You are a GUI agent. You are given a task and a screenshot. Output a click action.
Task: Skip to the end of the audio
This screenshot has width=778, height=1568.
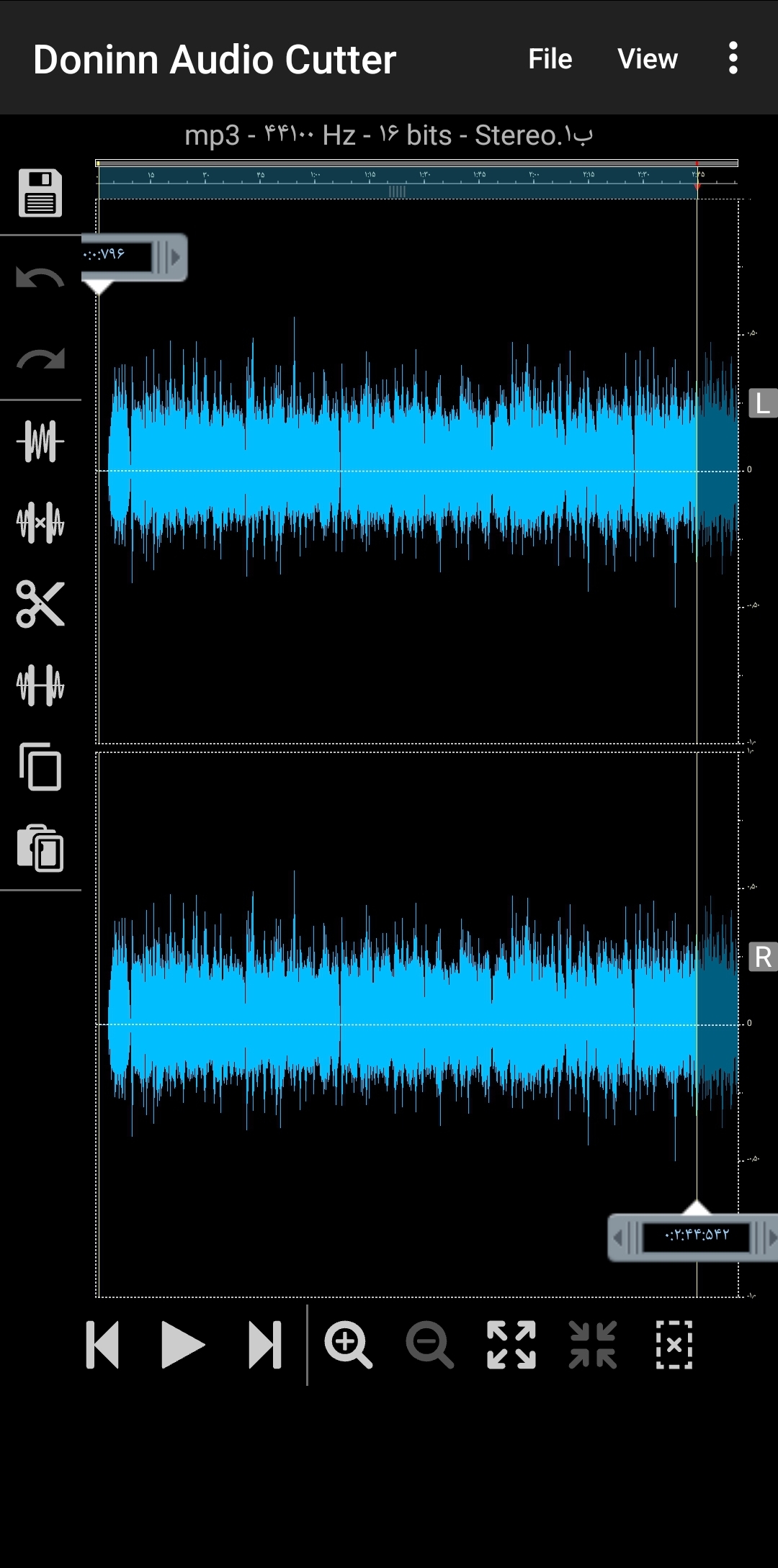264,1344
